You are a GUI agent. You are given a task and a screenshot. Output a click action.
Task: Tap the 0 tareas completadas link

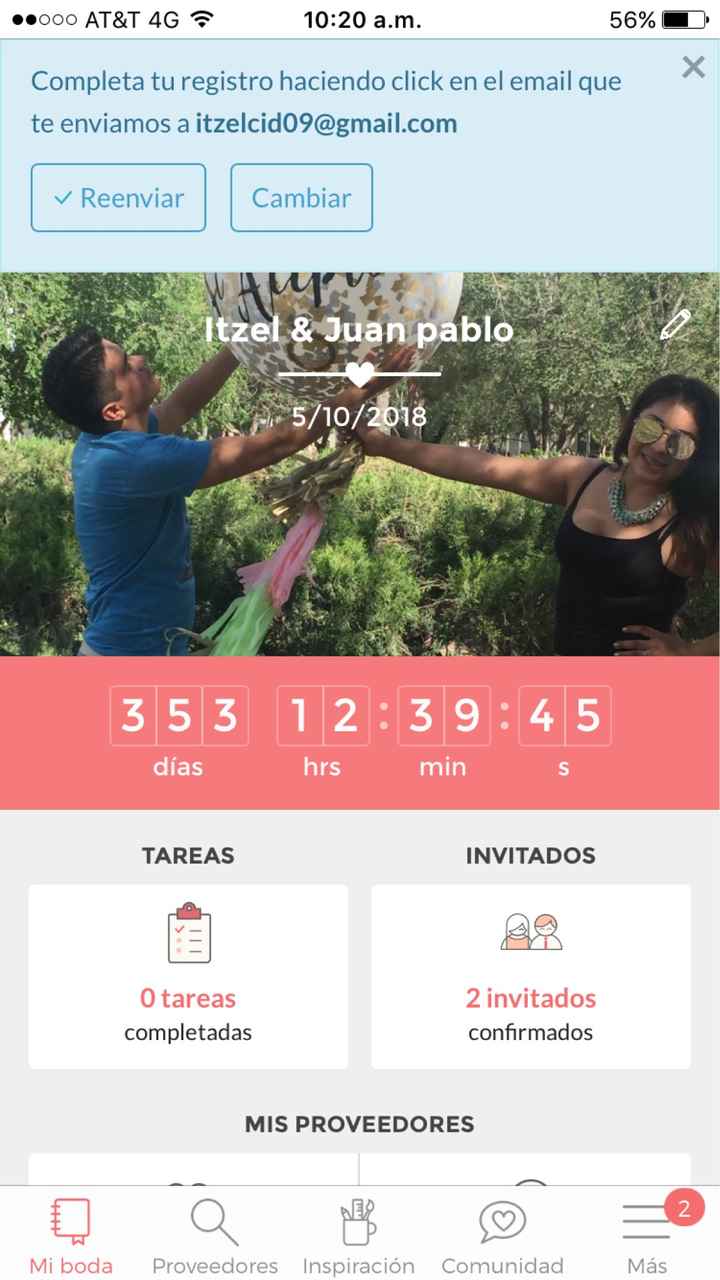tap(187, 1014)
